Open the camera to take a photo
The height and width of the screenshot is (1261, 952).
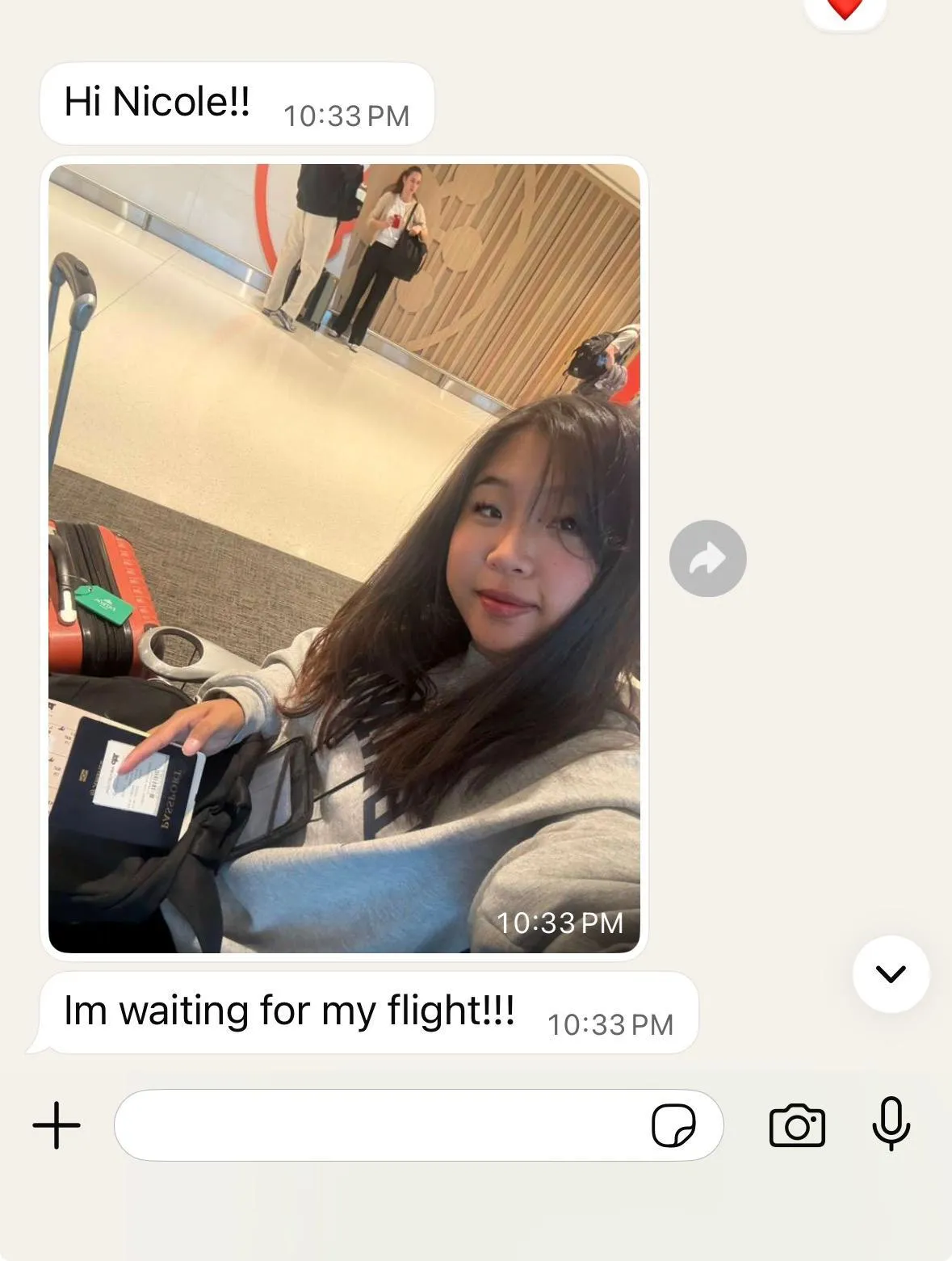click(797, 1125)
